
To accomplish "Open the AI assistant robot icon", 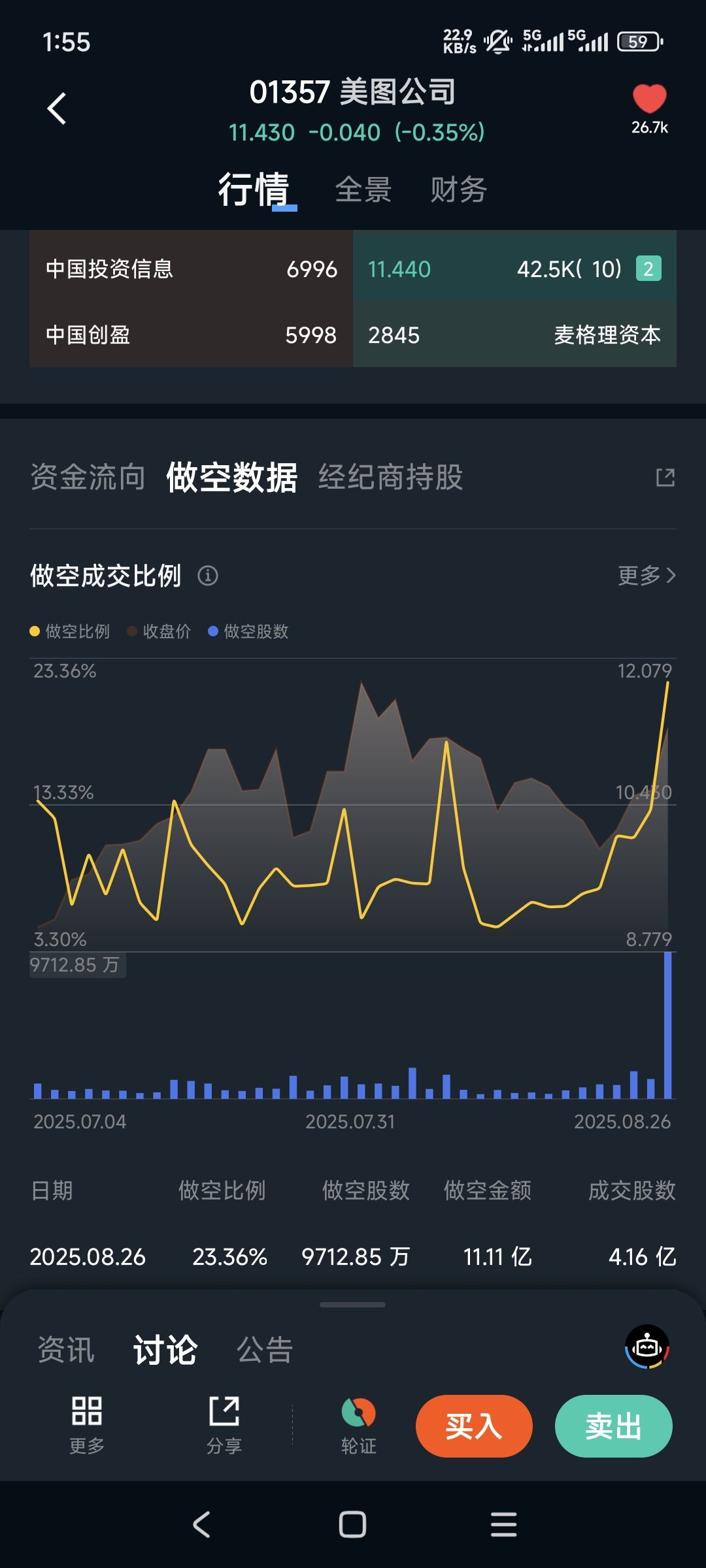I will [x=647, y=1347].
